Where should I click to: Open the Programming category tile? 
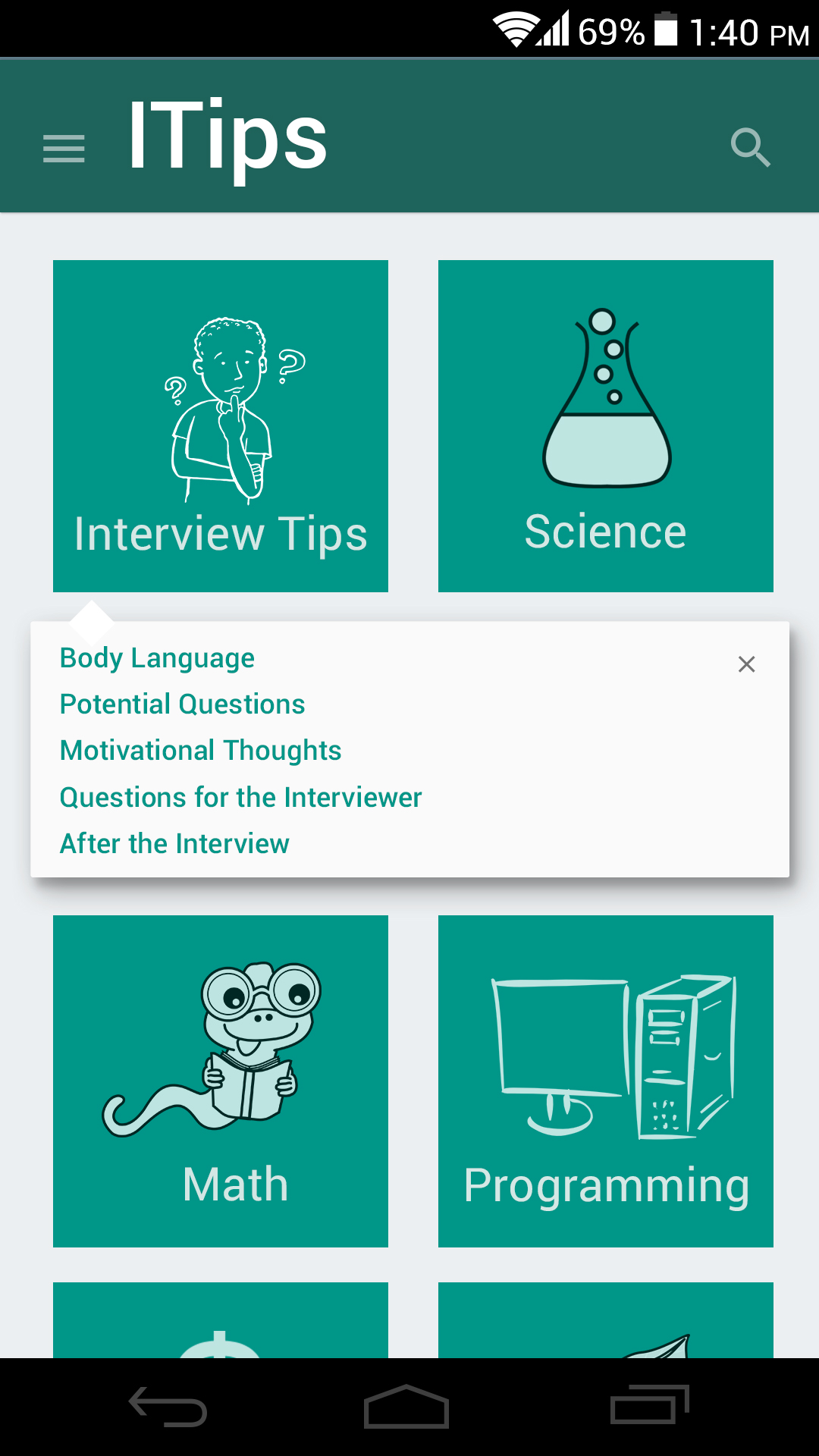tap(605, 1081)
